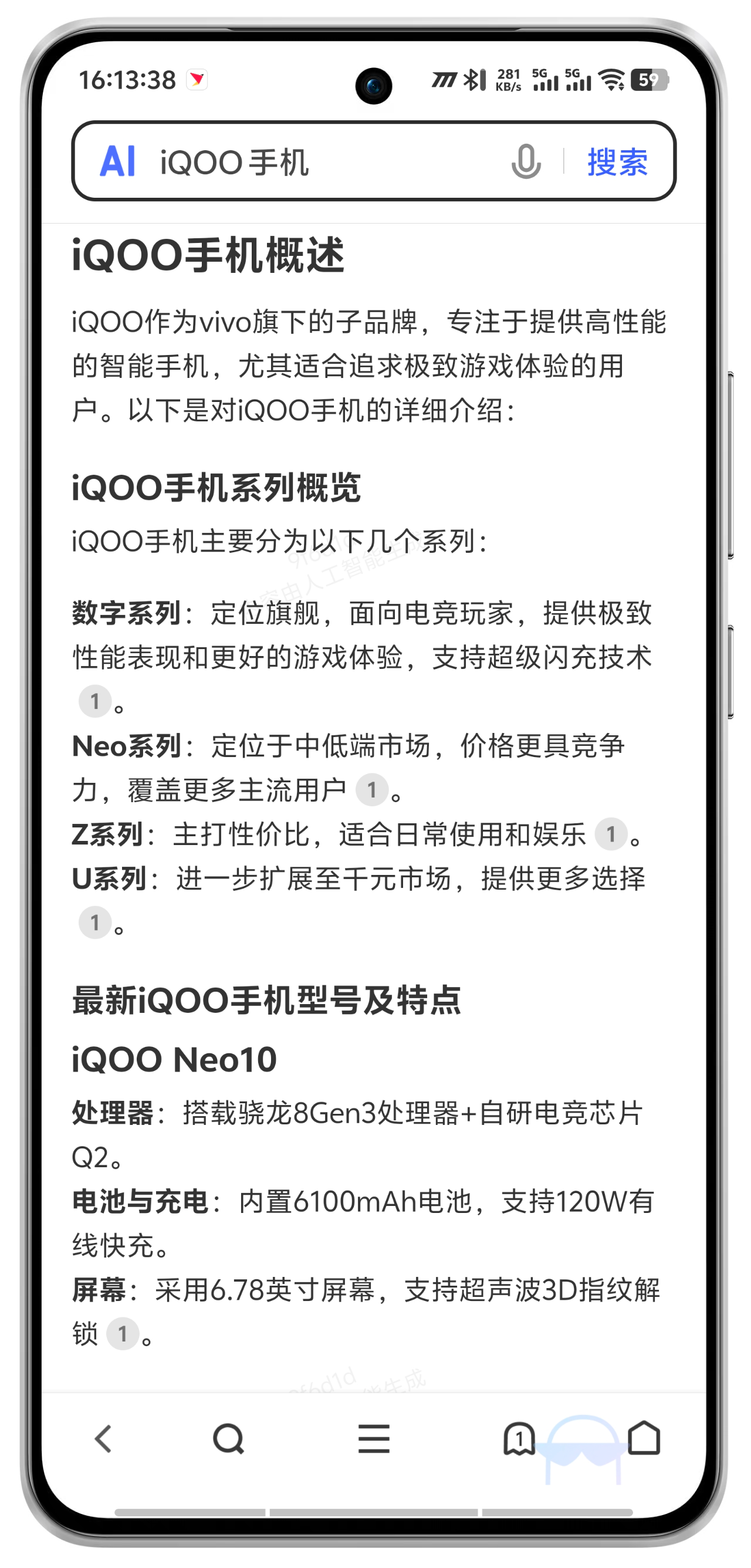751x1568 pixels.
Task: Tap the 搜索 button
Action: [x=617, y=162]
